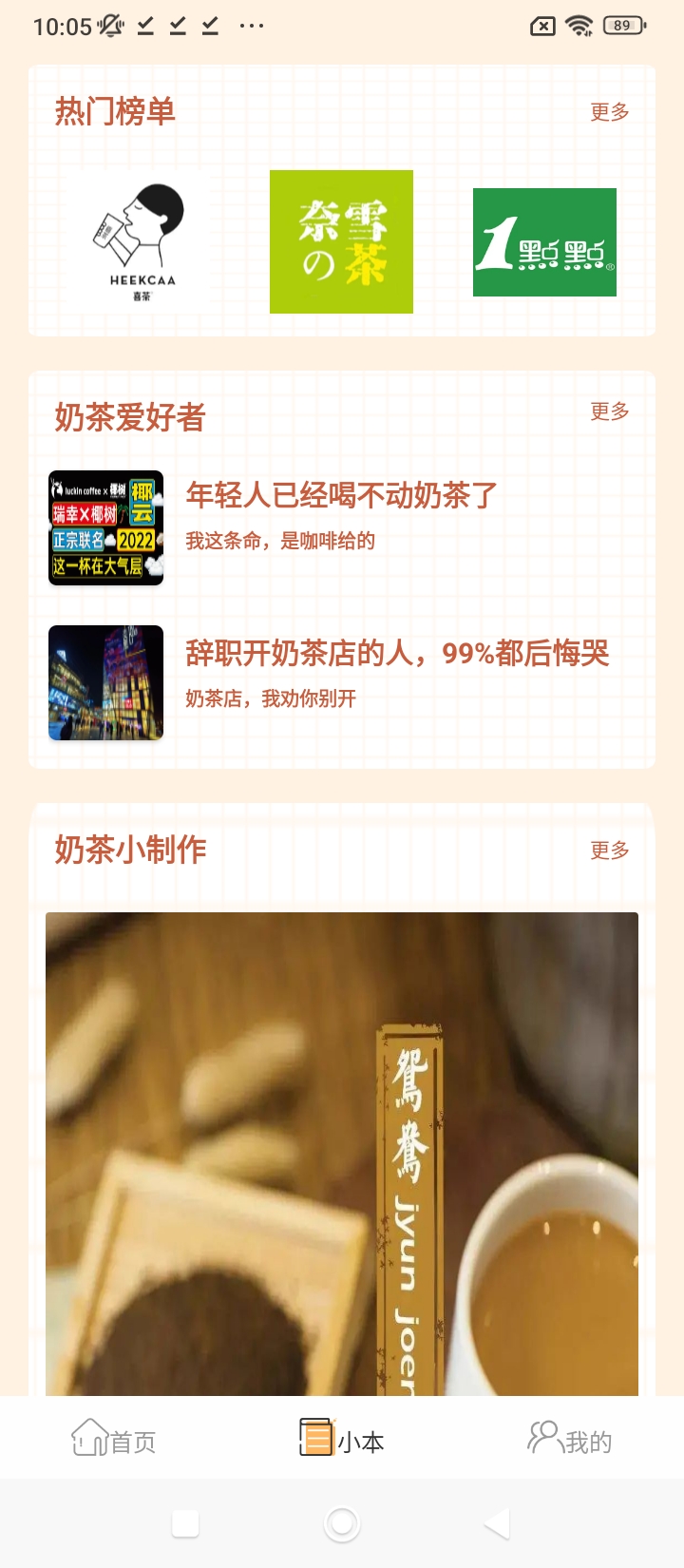The width and height of the screenshot is (684, 1568).
Task: Tap the system home button
Action: click(342, 1524)
